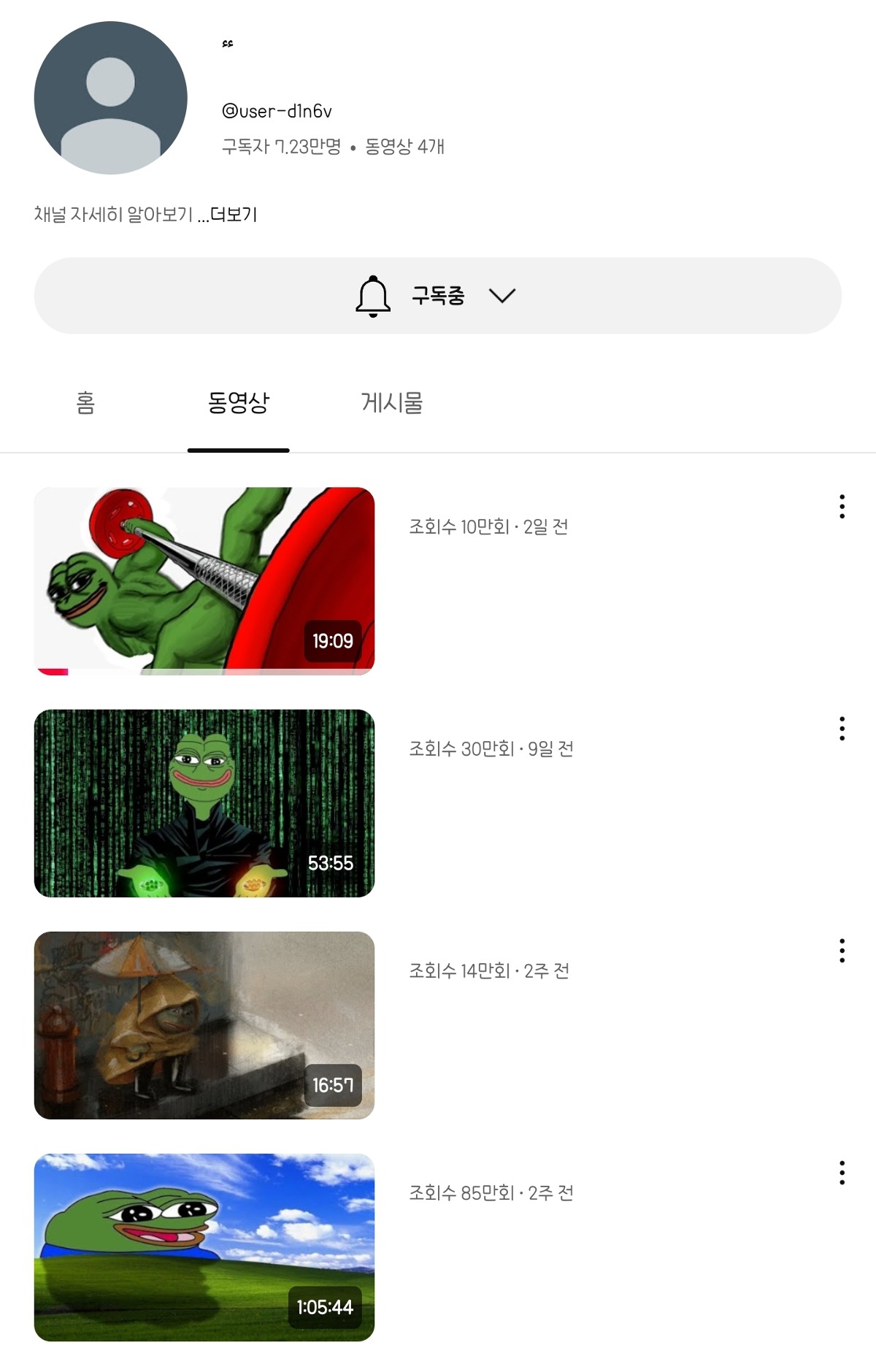
Task: Open more options for the 9일 전 video
Action: click(x=842, y=729)
